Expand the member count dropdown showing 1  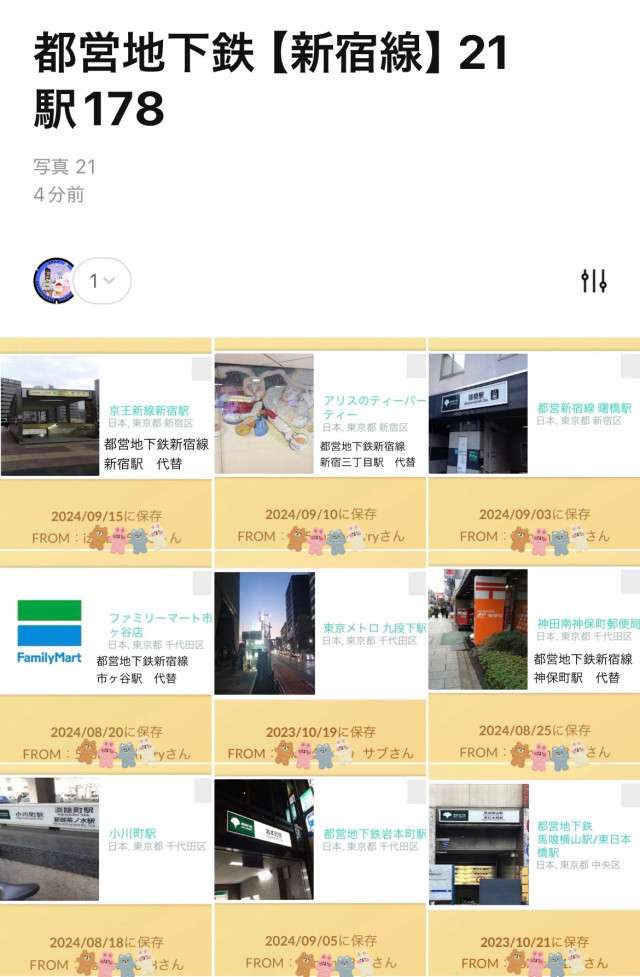[101, 281]
